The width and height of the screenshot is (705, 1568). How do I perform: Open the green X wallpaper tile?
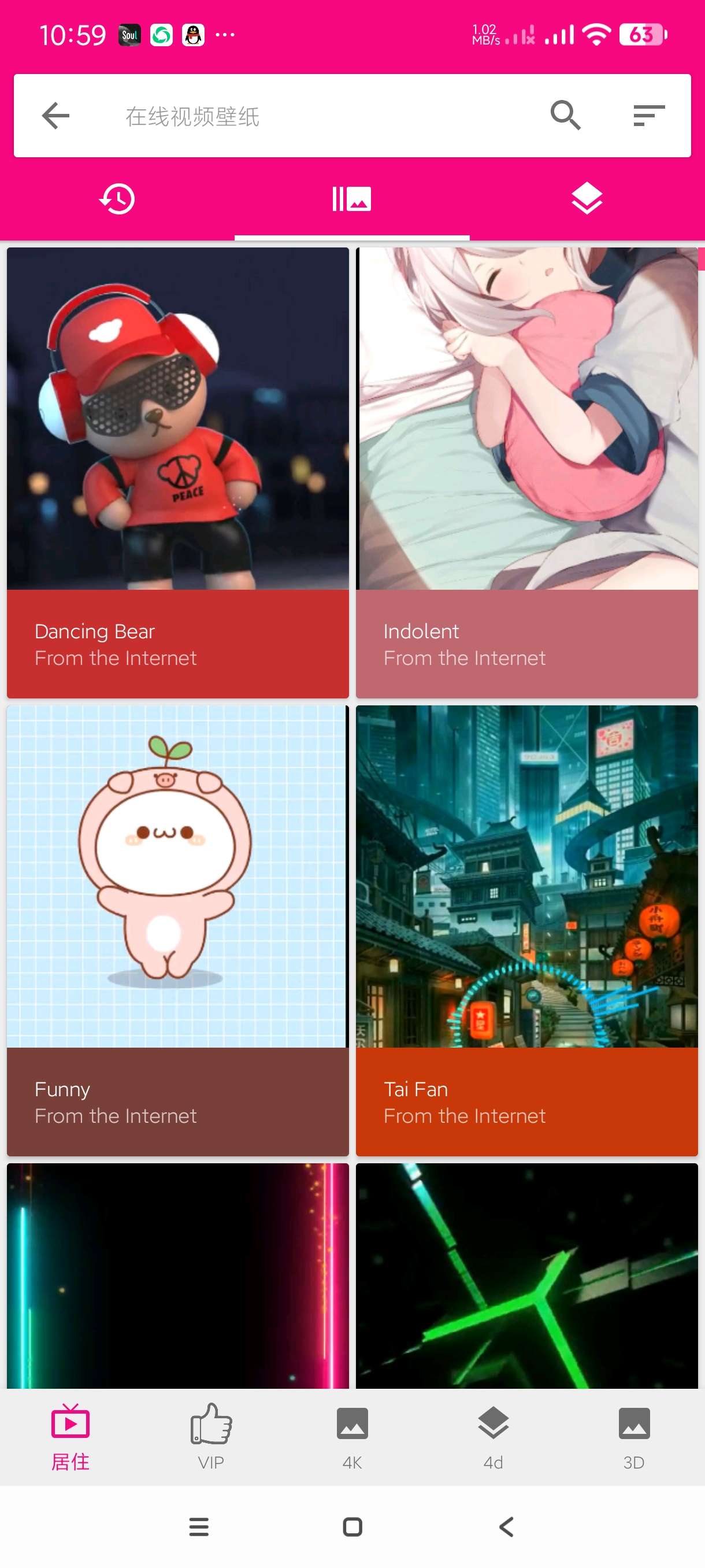click(527, 1275)
